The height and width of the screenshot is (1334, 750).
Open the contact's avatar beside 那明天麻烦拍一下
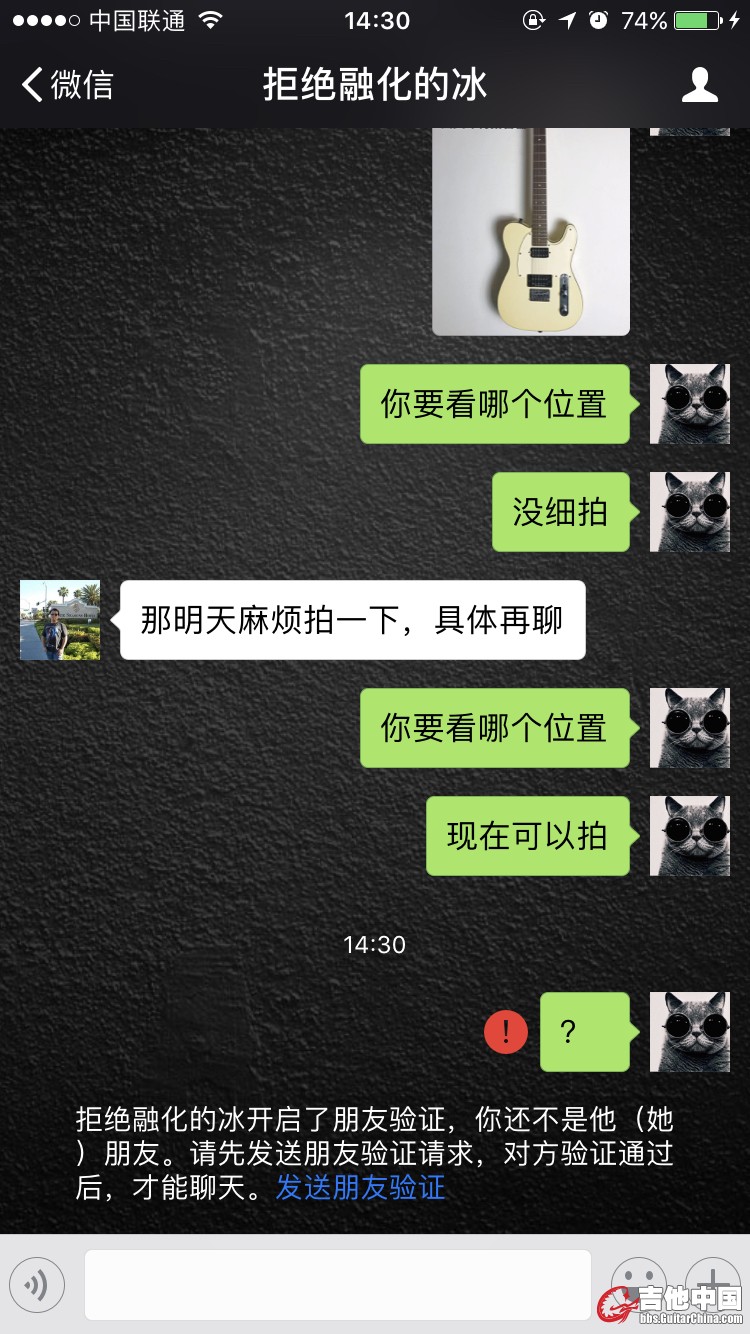(x=60, y=620)
